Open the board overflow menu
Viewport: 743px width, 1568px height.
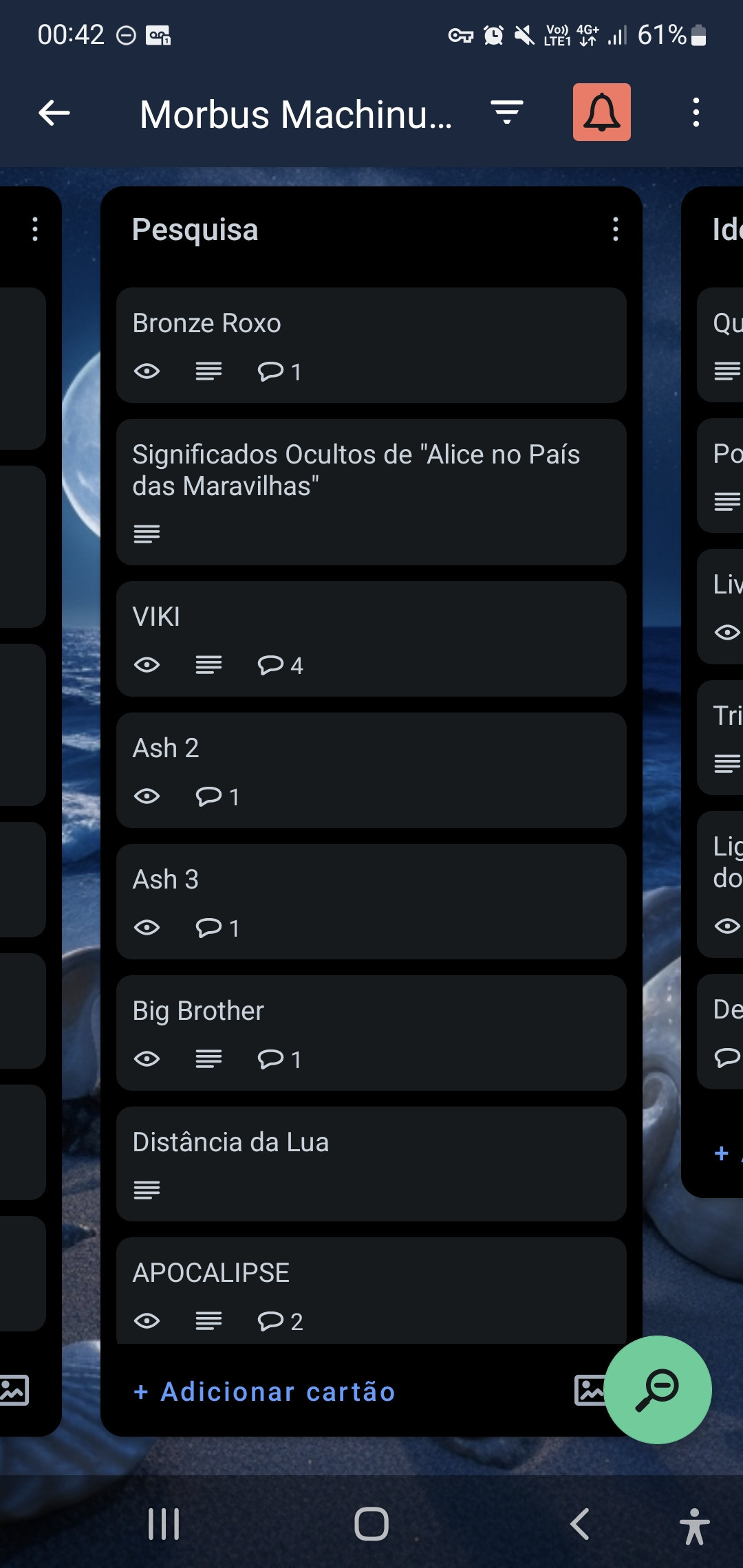tap(696, 112)
